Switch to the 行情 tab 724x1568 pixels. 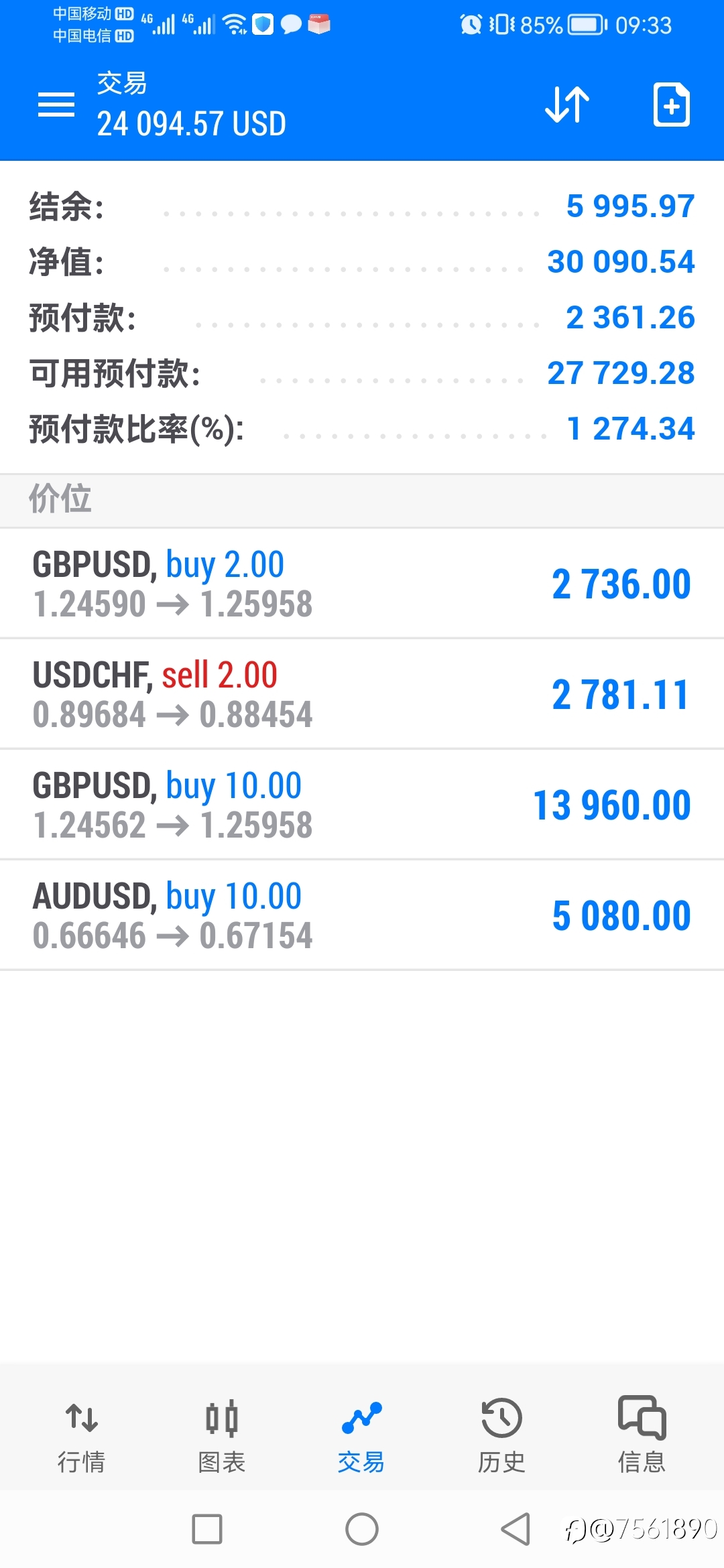coord(82,1435)
